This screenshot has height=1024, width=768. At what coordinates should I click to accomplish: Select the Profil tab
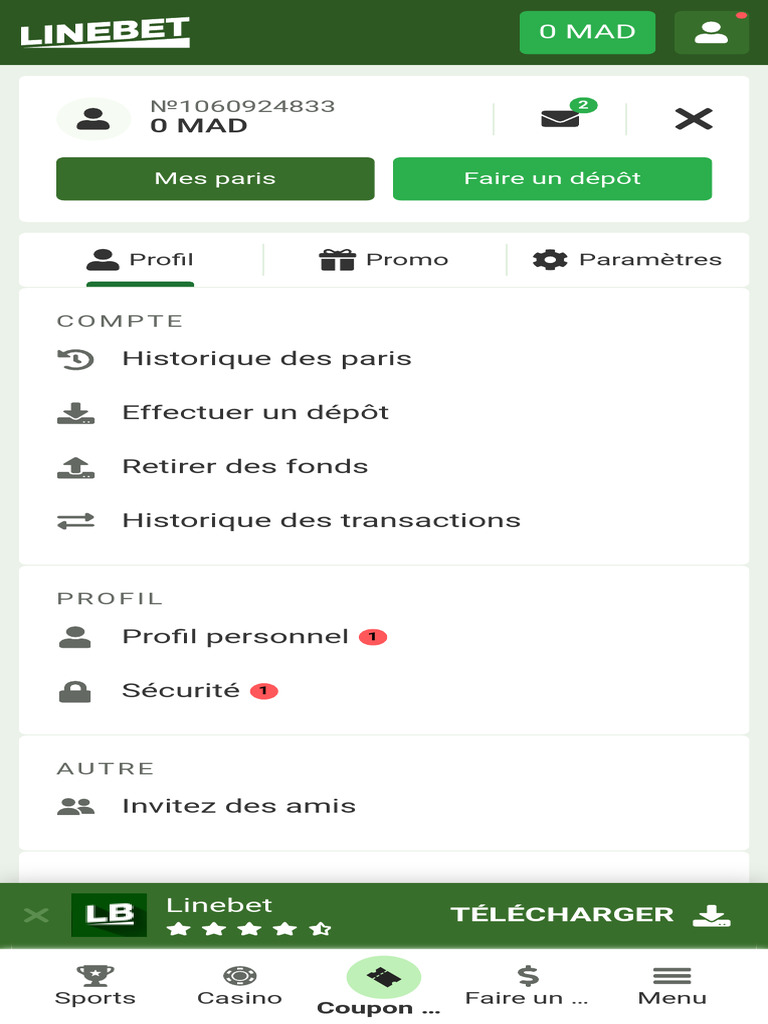tap(140, 260)
